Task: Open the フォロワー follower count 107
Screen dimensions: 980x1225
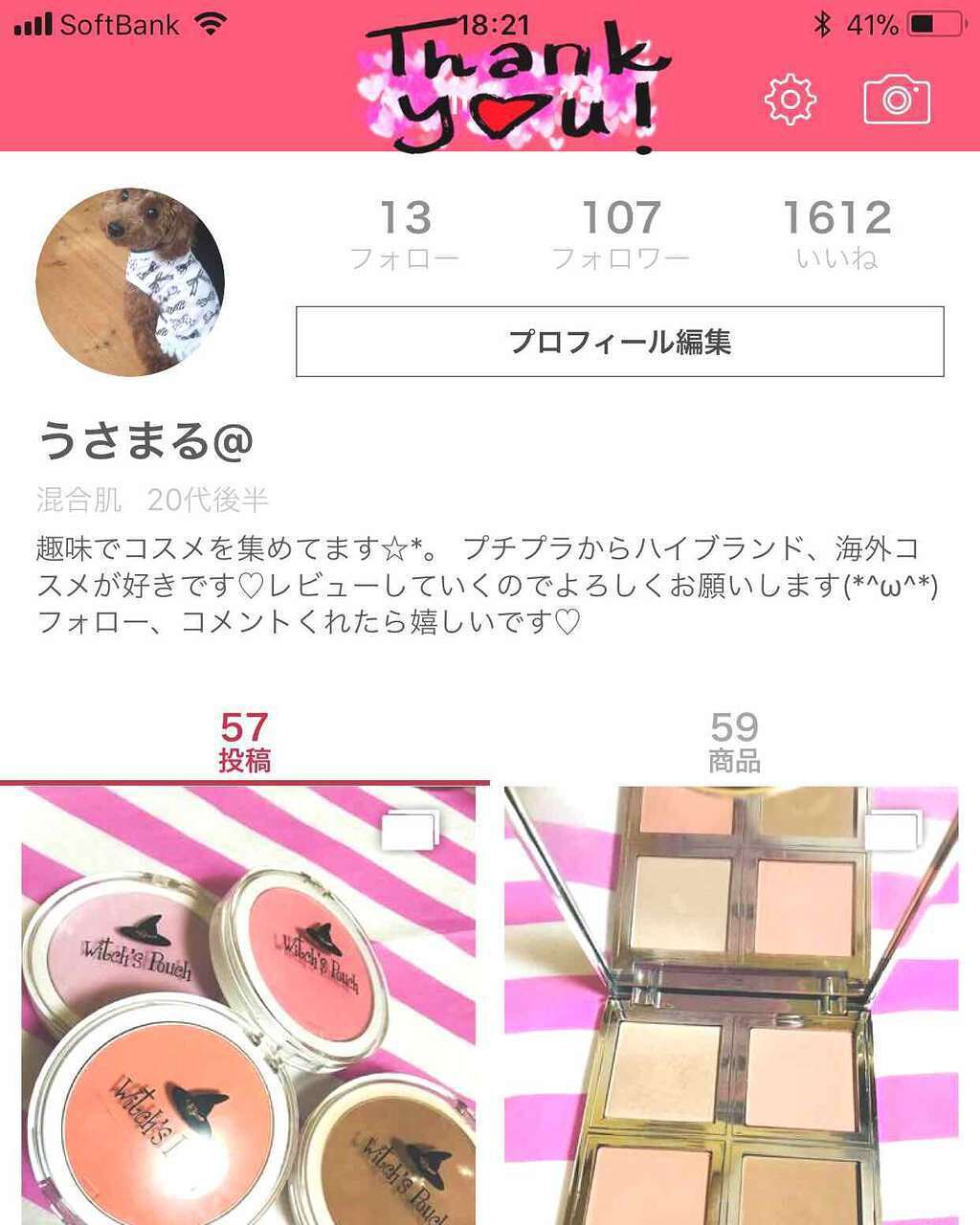Action: 620,233
